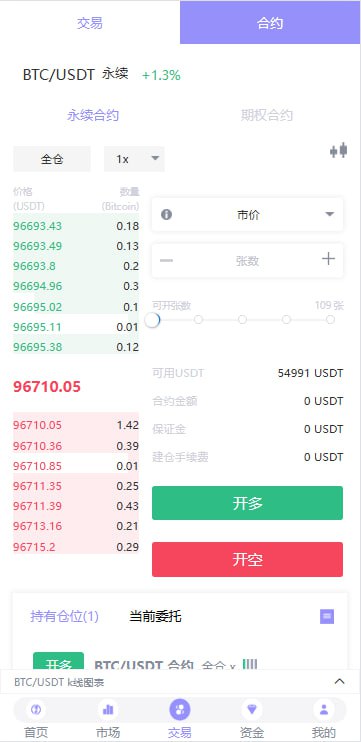Open the 资金 bottom tab
This screenshot has height=742, width=361.
(252, 719)
